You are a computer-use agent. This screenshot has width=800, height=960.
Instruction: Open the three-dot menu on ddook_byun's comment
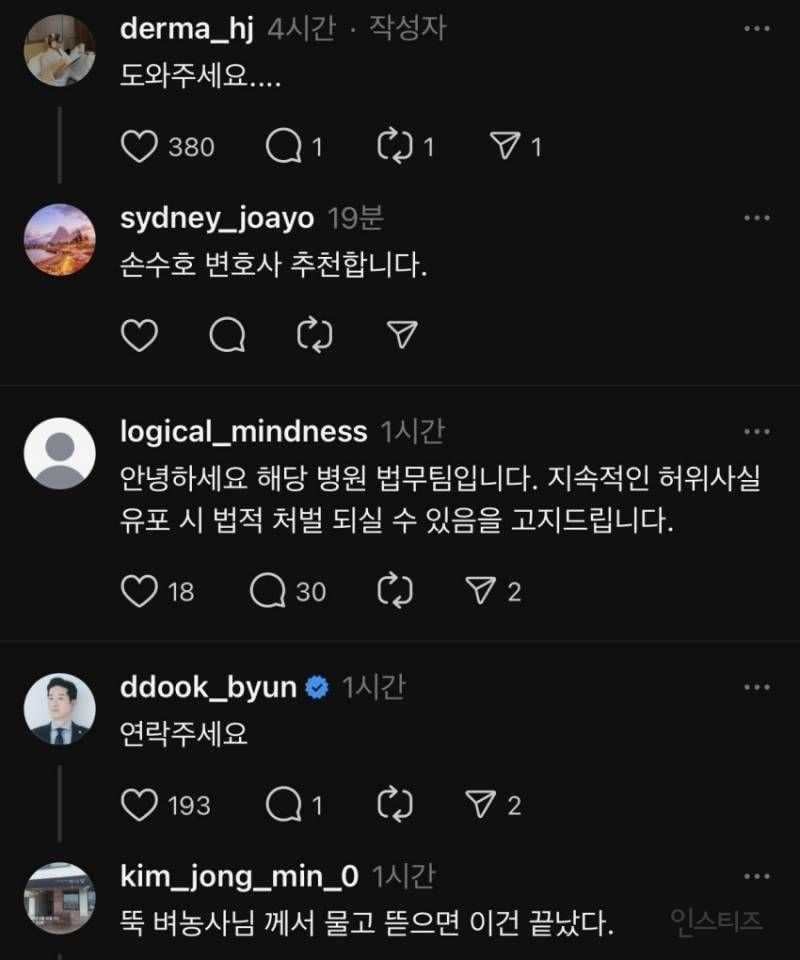[756, 685]
